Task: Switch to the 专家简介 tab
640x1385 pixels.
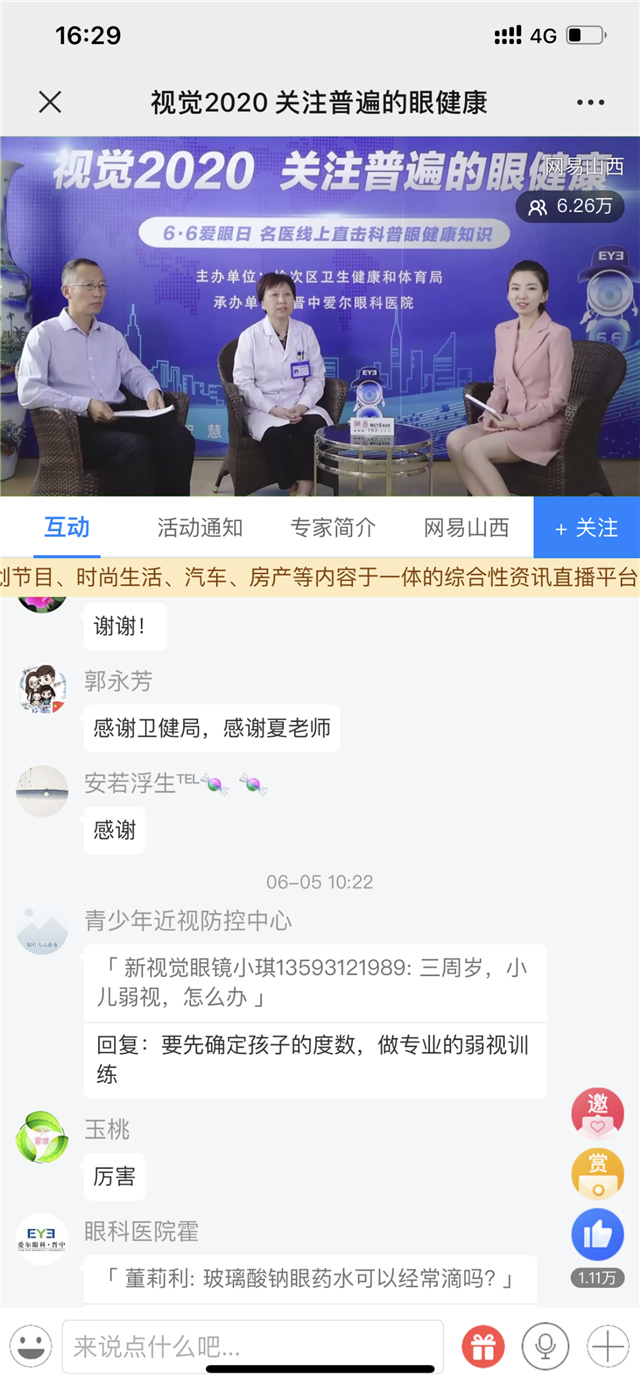Action: click(x=333, y=528)
